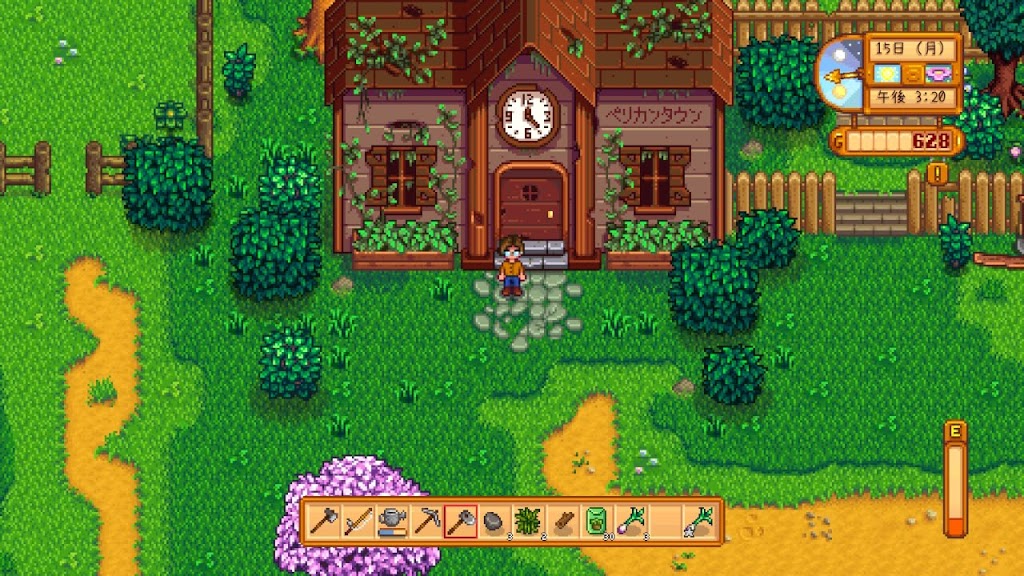
Task: Select the silver-star leek in the last slot
Action: pos(698,521)
